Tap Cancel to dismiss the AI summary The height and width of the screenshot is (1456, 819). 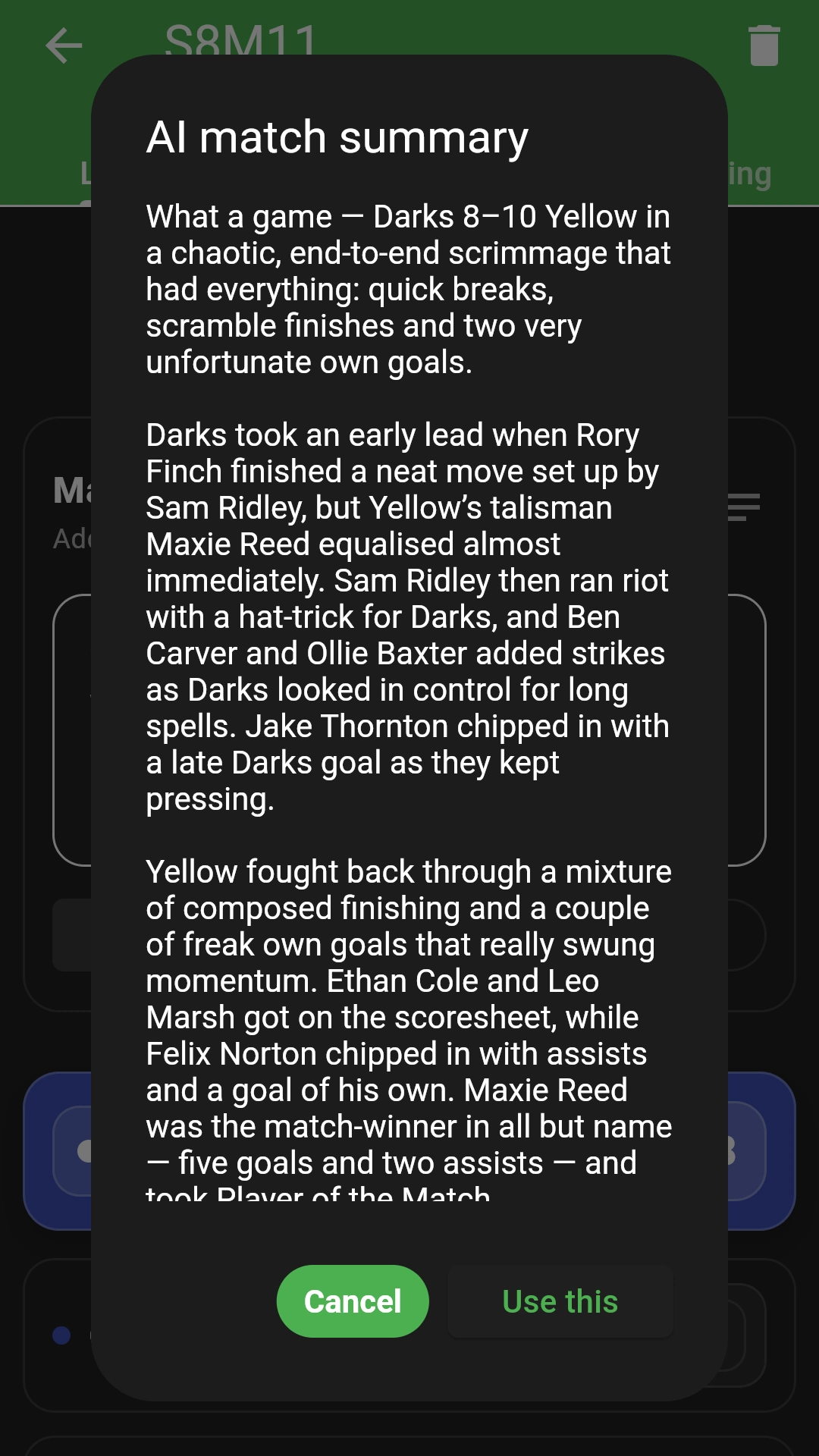[x=352, y=1300]
